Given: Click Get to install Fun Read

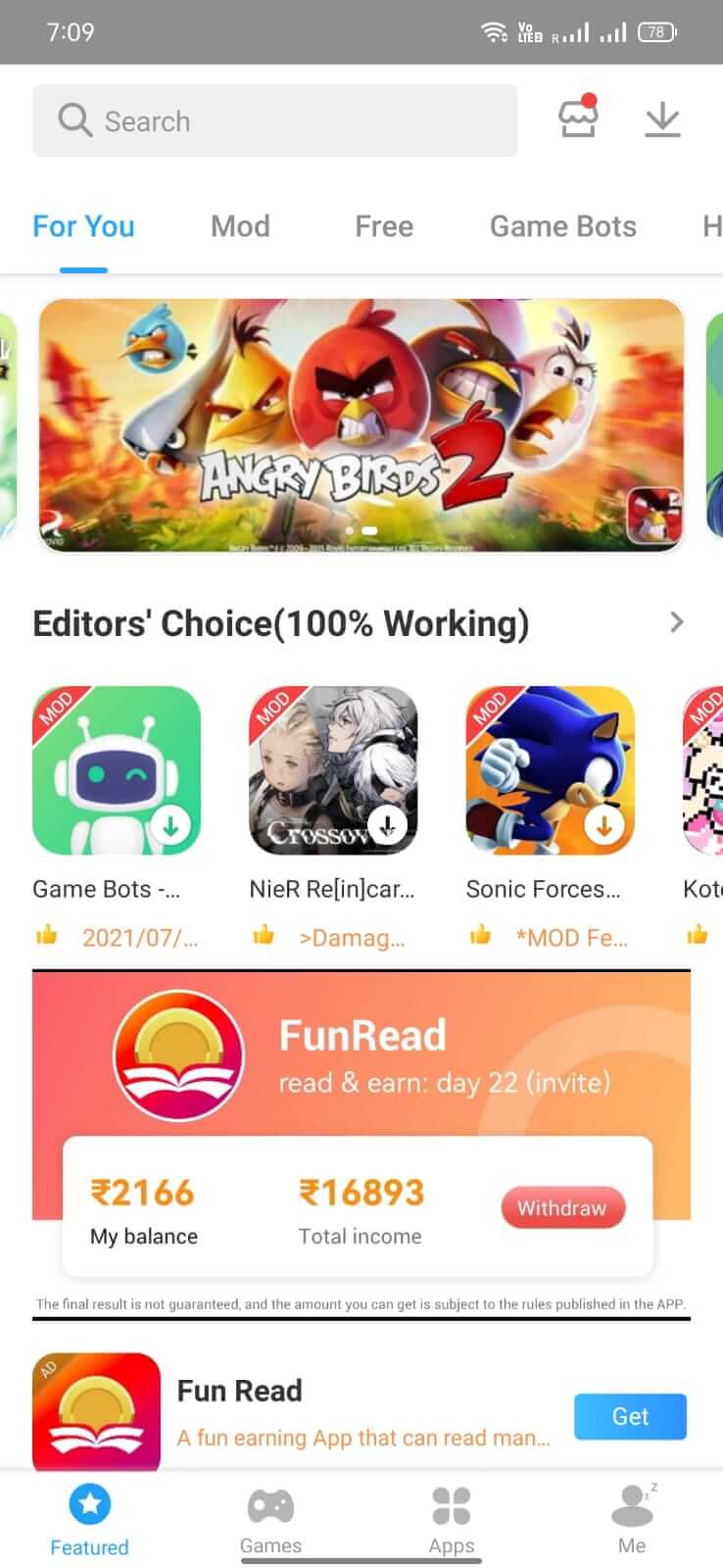Looking at the screenshot, I should coord(630,1416).
